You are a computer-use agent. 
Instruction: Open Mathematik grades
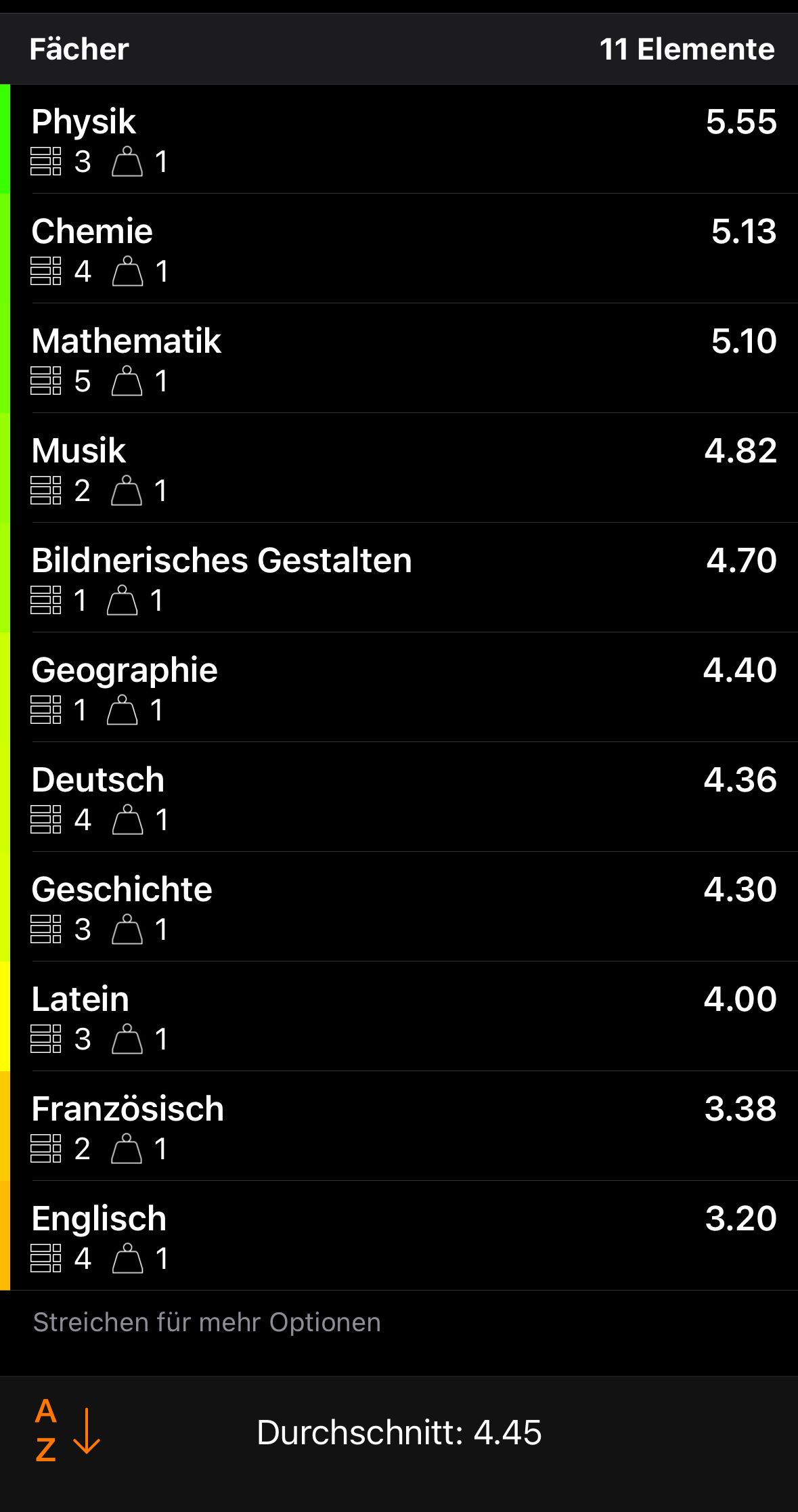coord(399,359)
